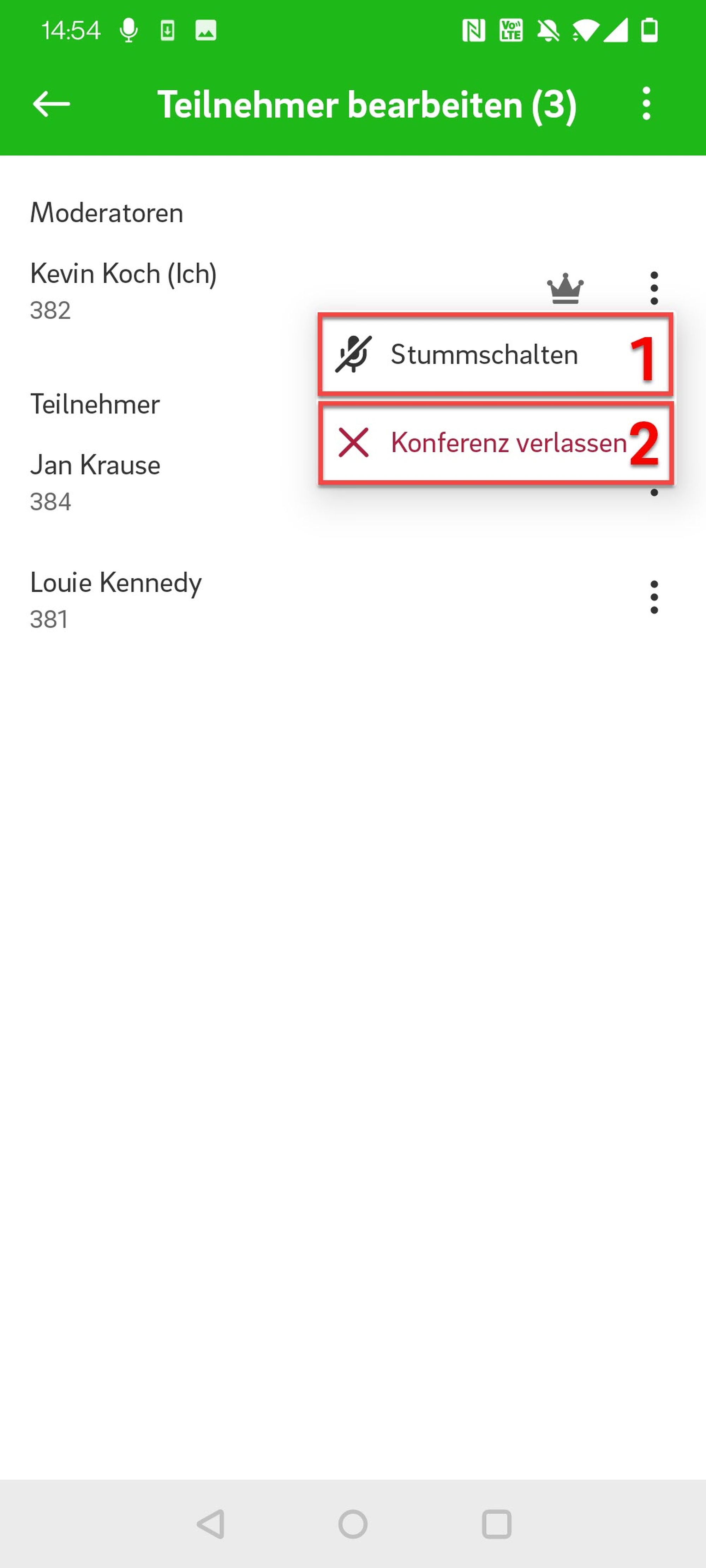This screenshot has height=1568, width=706.
Task: Tap the system home button
Action: click(353, 1524)
